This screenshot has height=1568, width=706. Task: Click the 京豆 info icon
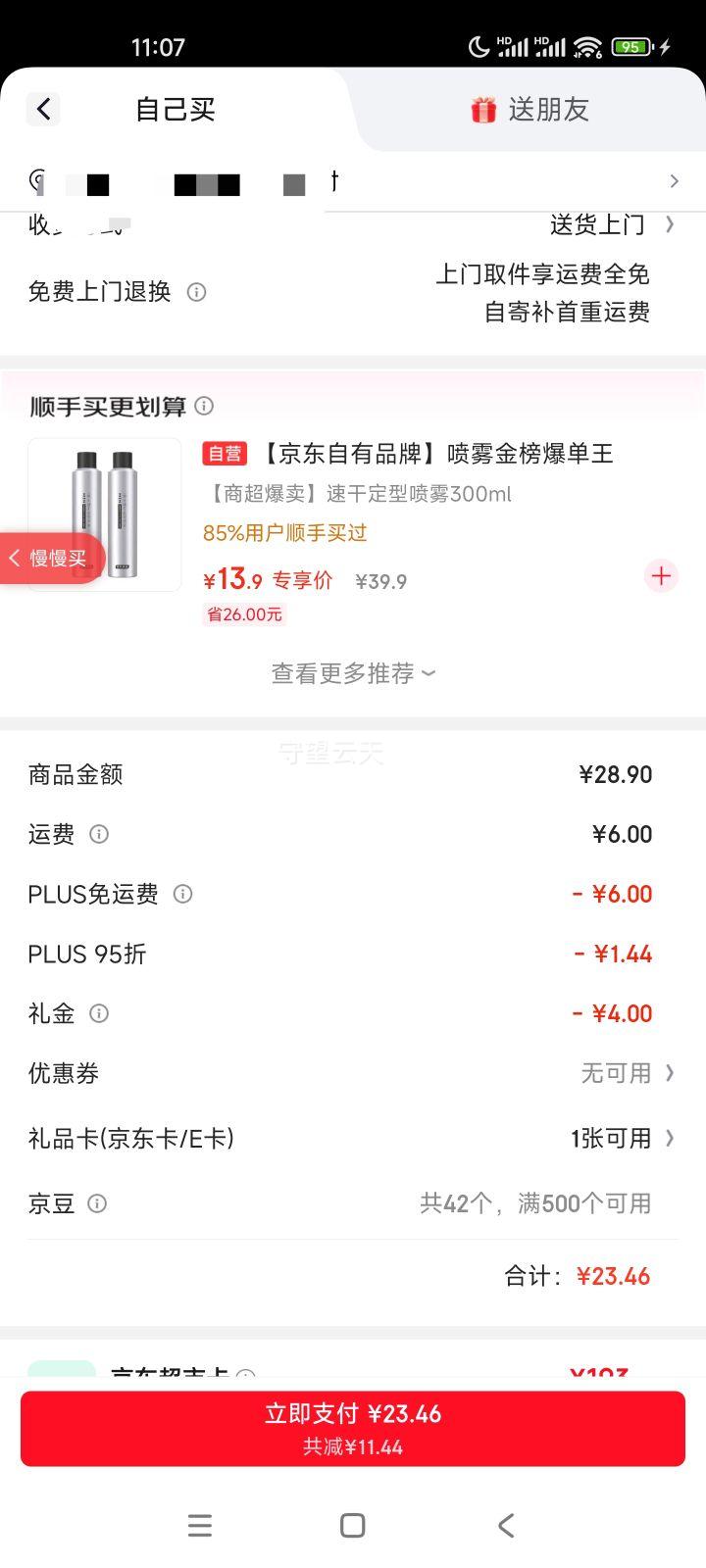[x=97, y=1203]
